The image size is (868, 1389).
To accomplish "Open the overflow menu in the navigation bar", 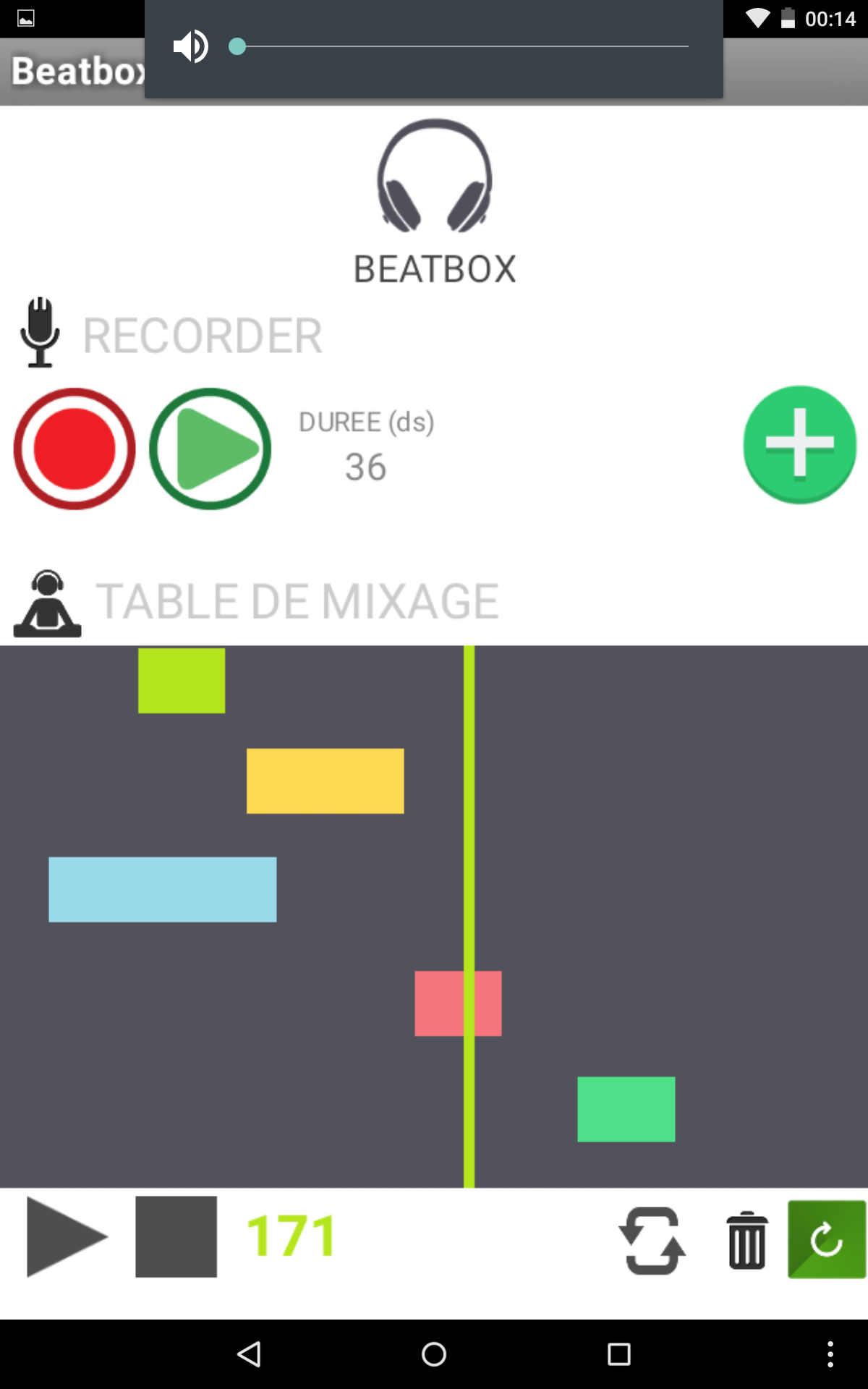I will point(830,1354).
